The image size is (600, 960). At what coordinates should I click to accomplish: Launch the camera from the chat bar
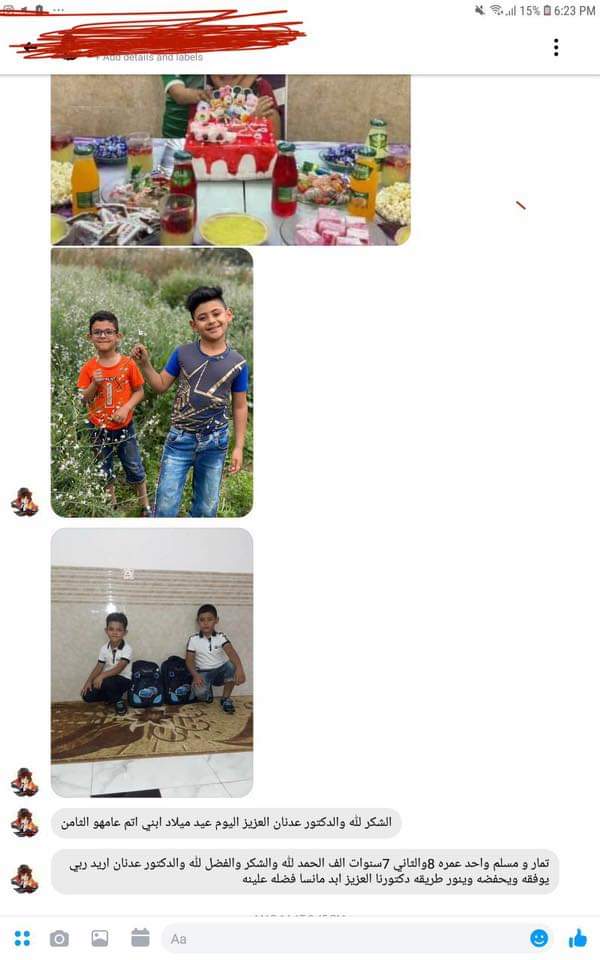point(59,938)
